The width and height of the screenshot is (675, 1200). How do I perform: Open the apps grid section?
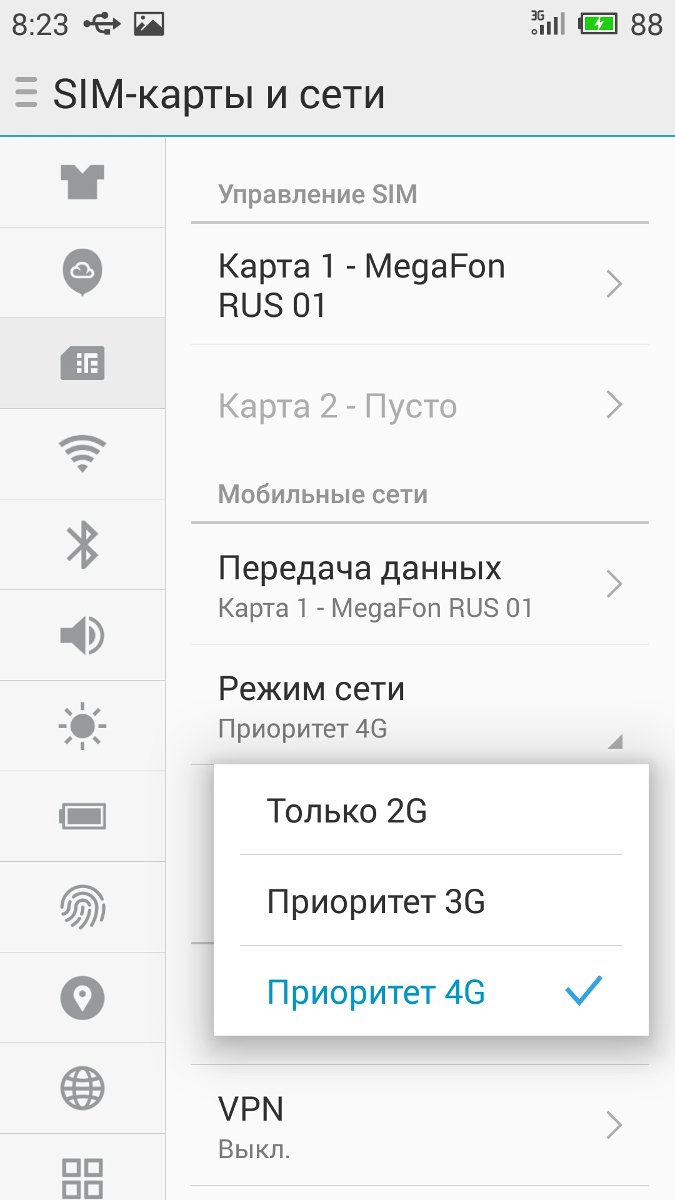tap(82, 1170)
